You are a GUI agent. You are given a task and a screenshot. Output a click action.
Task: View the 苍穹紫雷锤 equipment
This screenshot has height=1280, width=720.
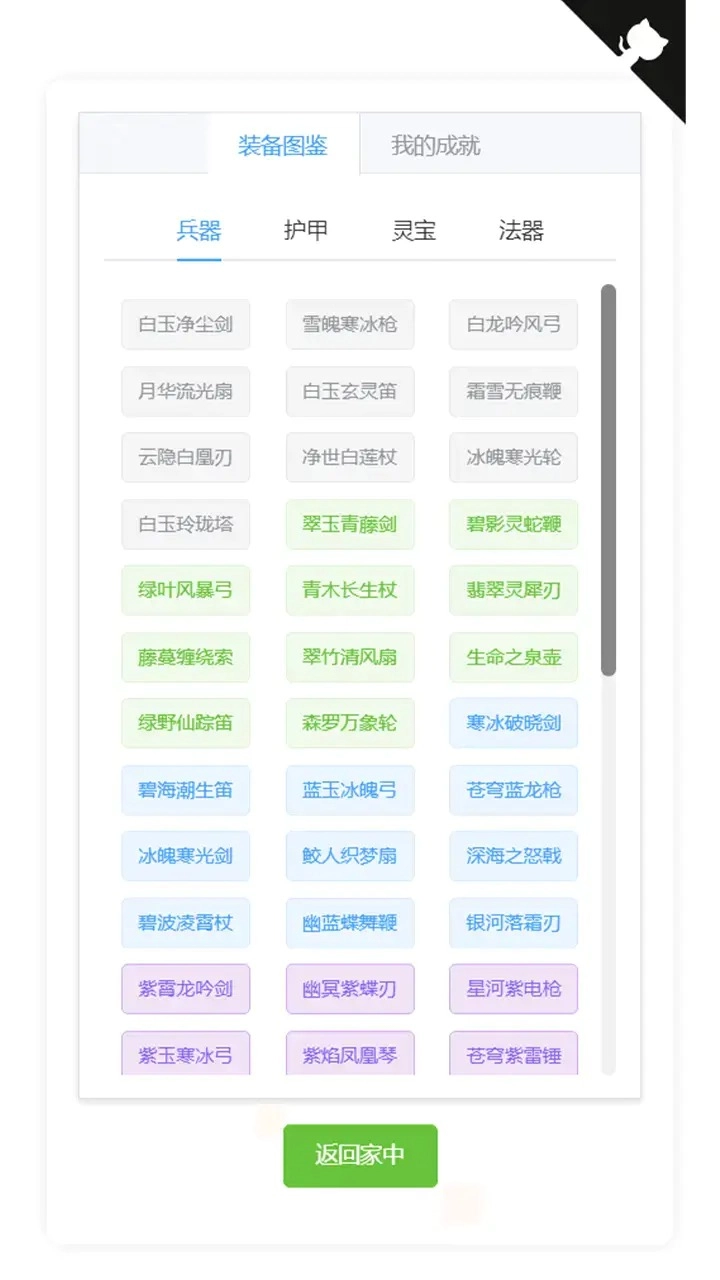tap(513, 1056)
